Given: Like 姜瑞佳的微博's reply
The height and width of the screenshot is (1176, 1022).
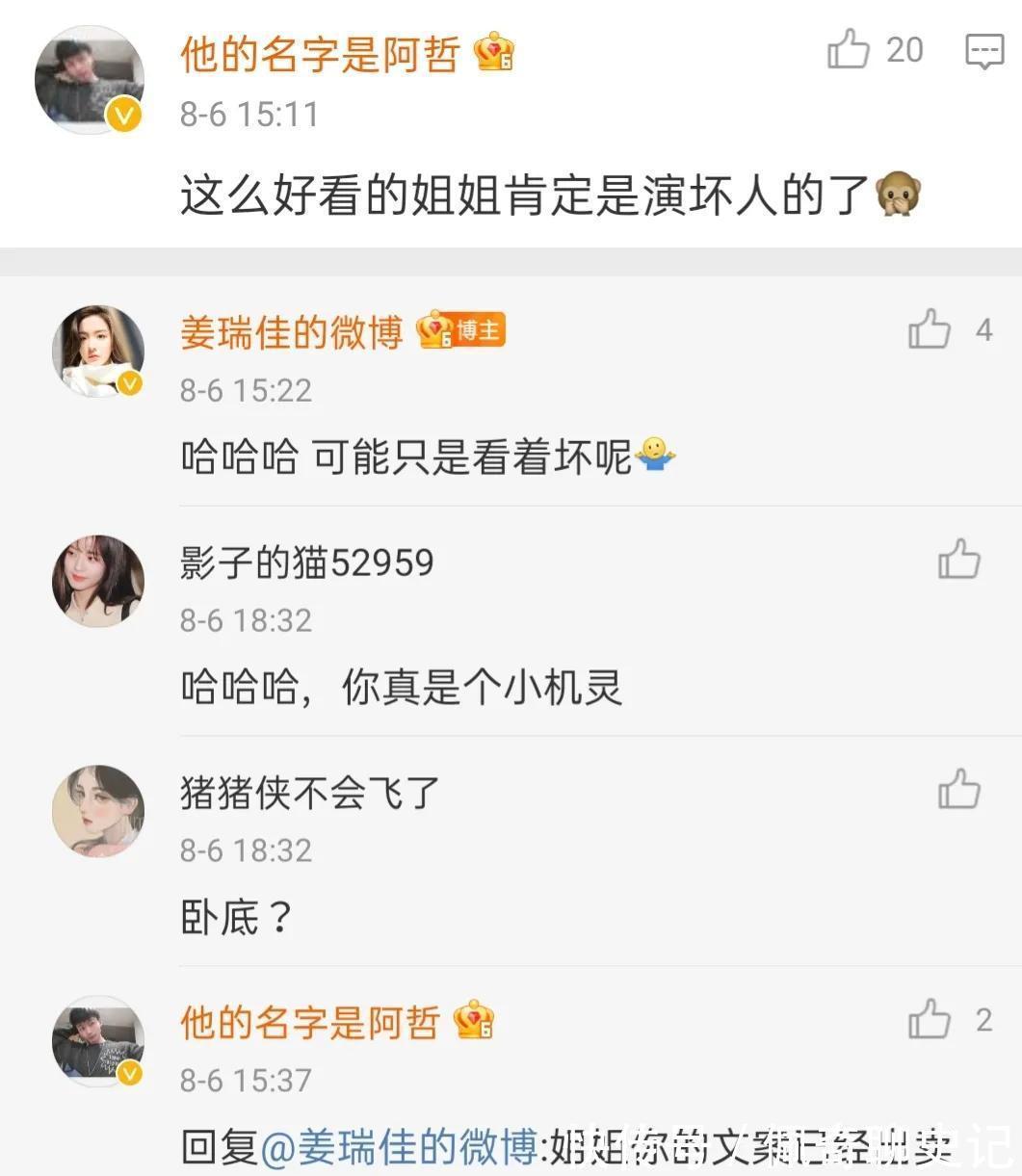Looking at the screenshot, I should point(928,330).
